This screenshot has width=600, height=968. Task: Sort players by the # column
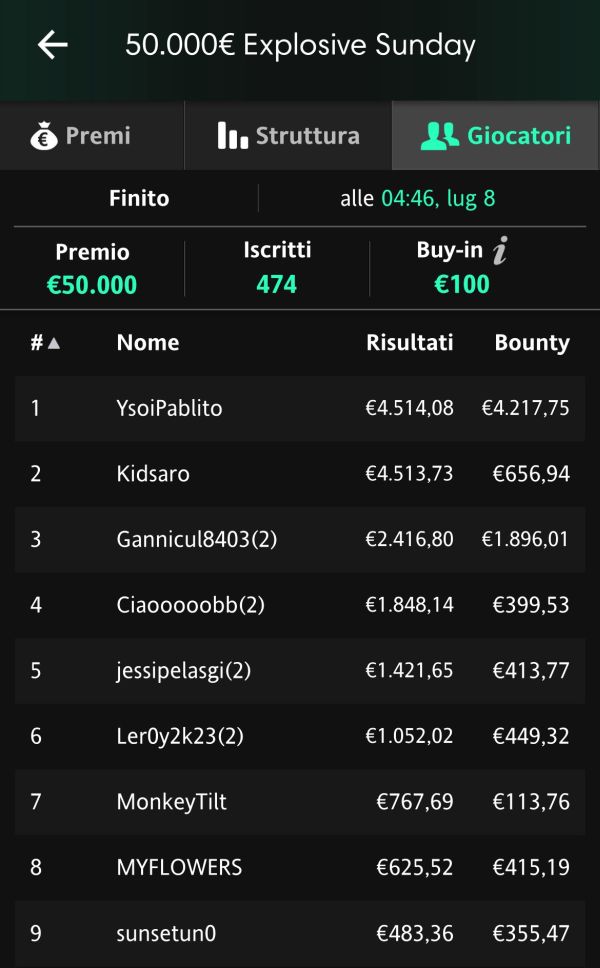click(x=45, y=343)
